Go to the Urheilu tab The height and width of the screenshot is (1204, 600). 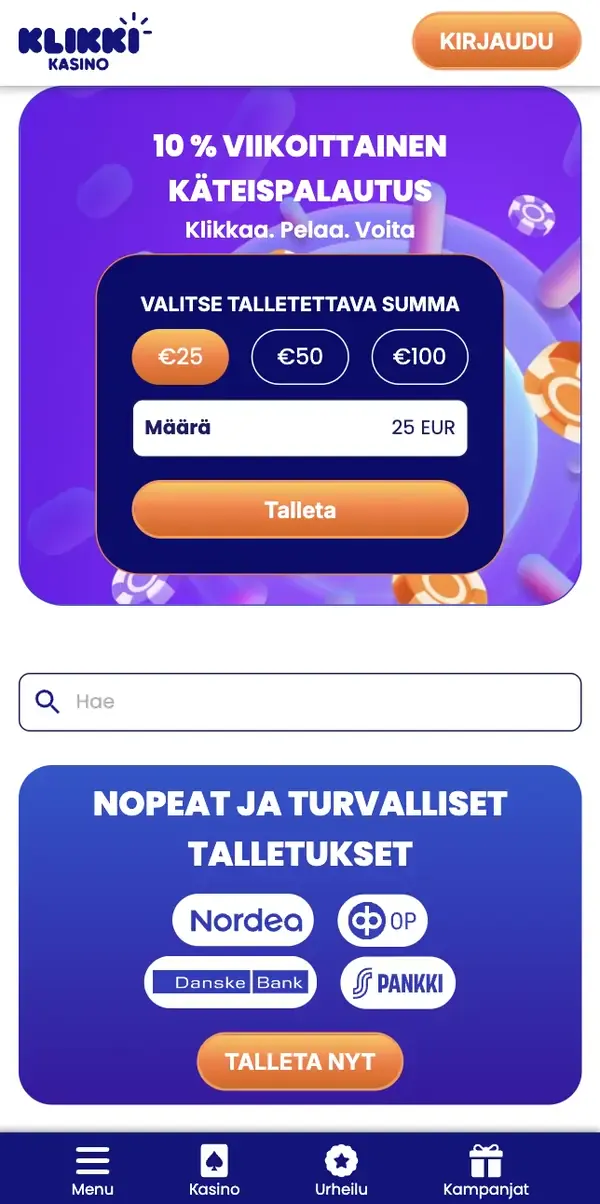[341, 1170]
